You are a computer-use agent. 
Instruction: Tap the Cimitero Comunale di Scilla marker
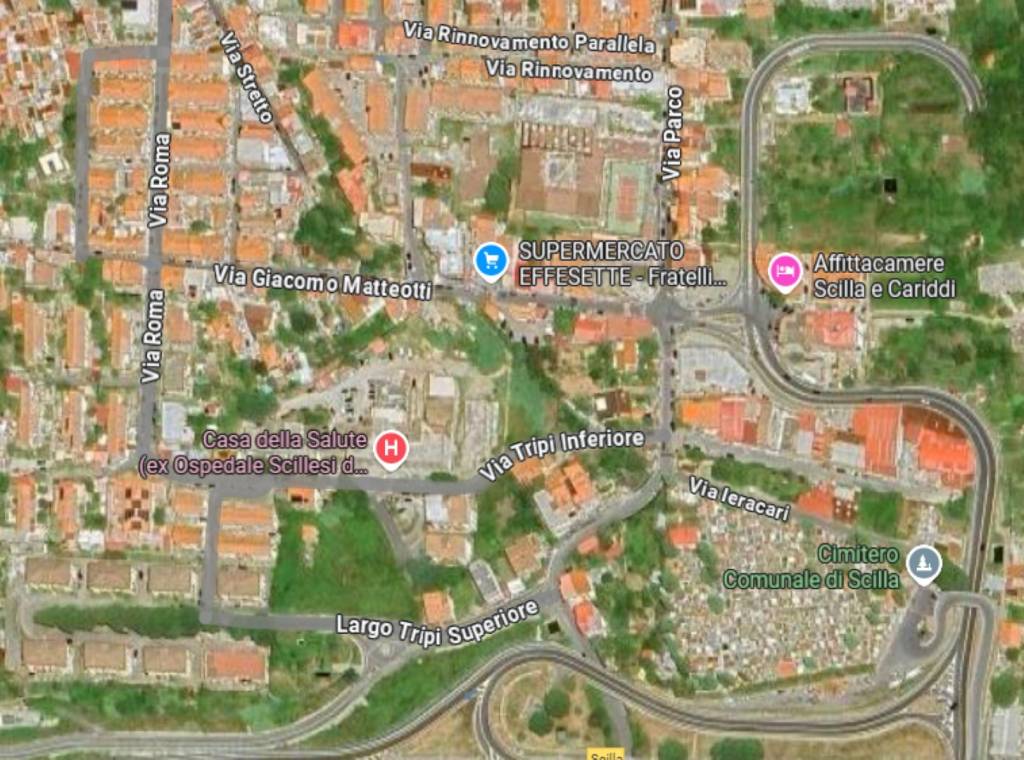pos(923,565)
